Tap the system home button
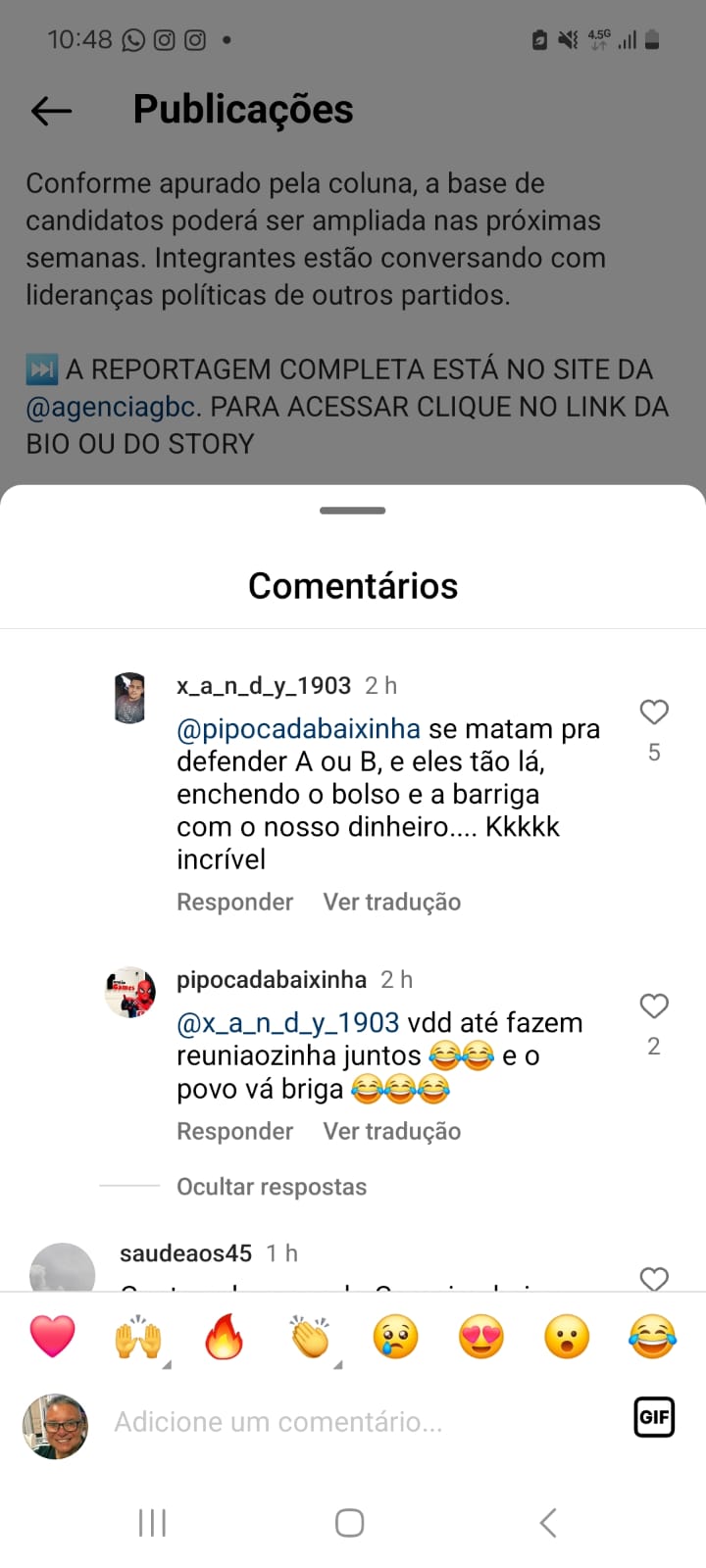The height and width of the screenshot is (1568, 706). tap(350, 1523)
